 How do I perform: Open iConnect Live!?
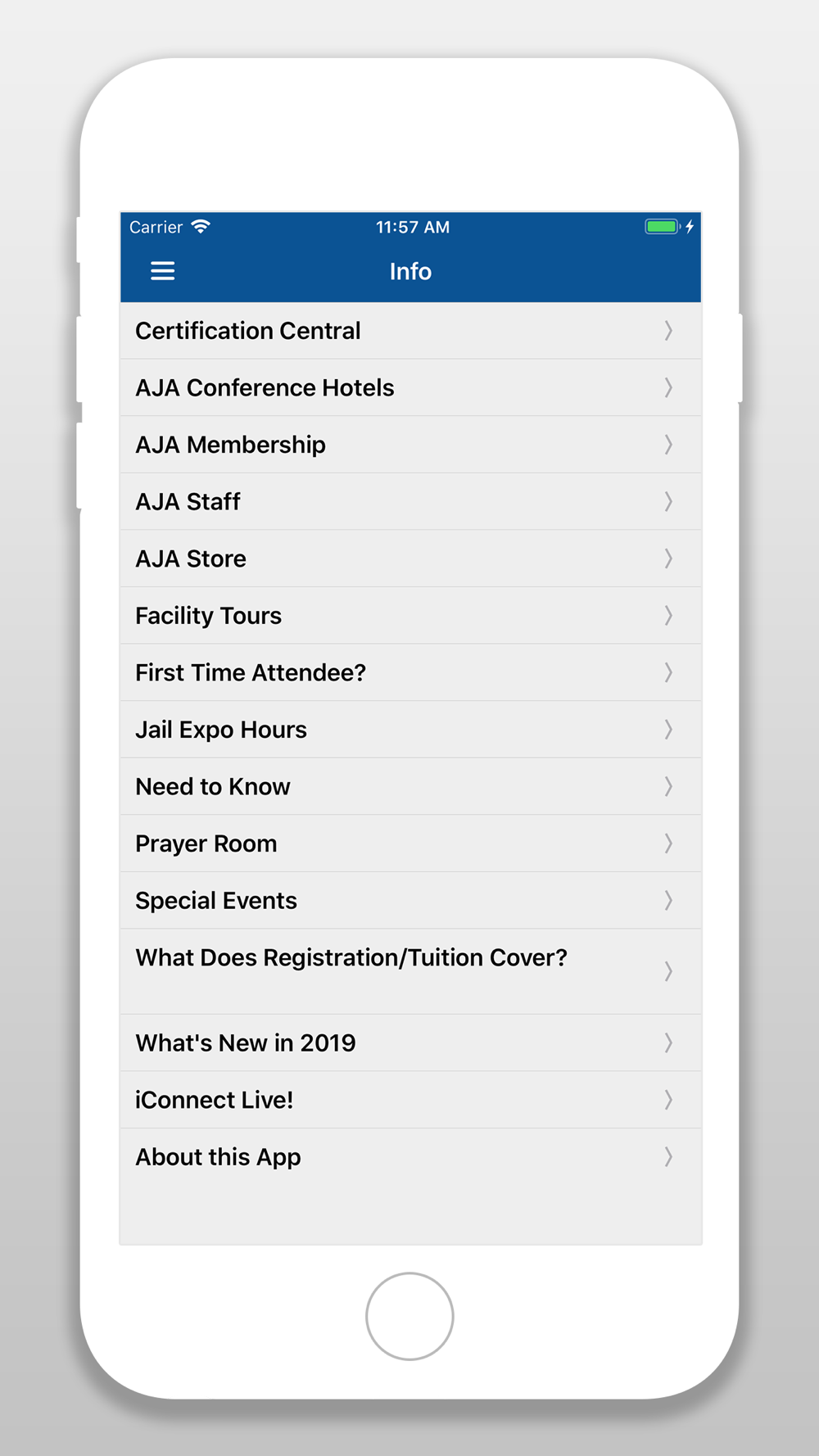[x=410, y=1100]
